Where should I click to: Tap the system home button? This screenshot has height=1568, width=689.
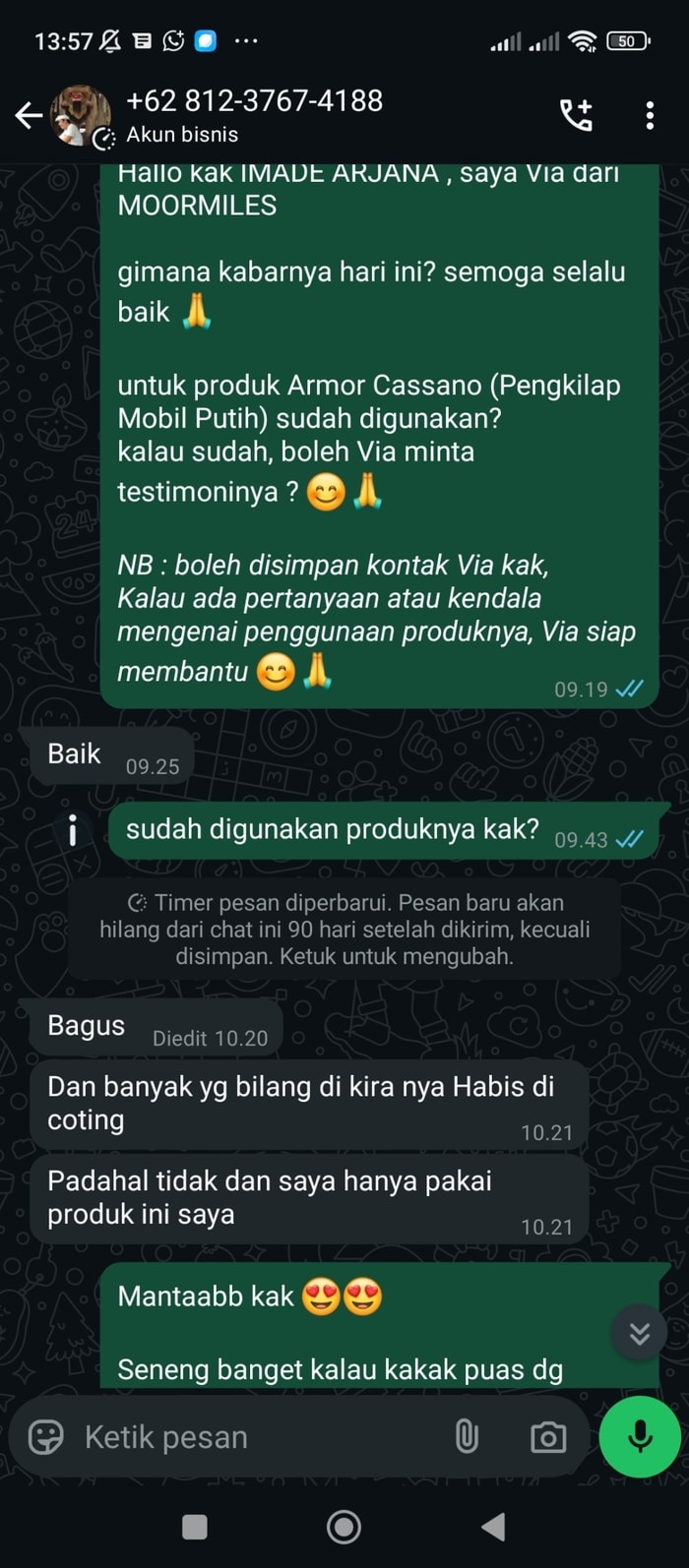click(x=344, y=1527)
